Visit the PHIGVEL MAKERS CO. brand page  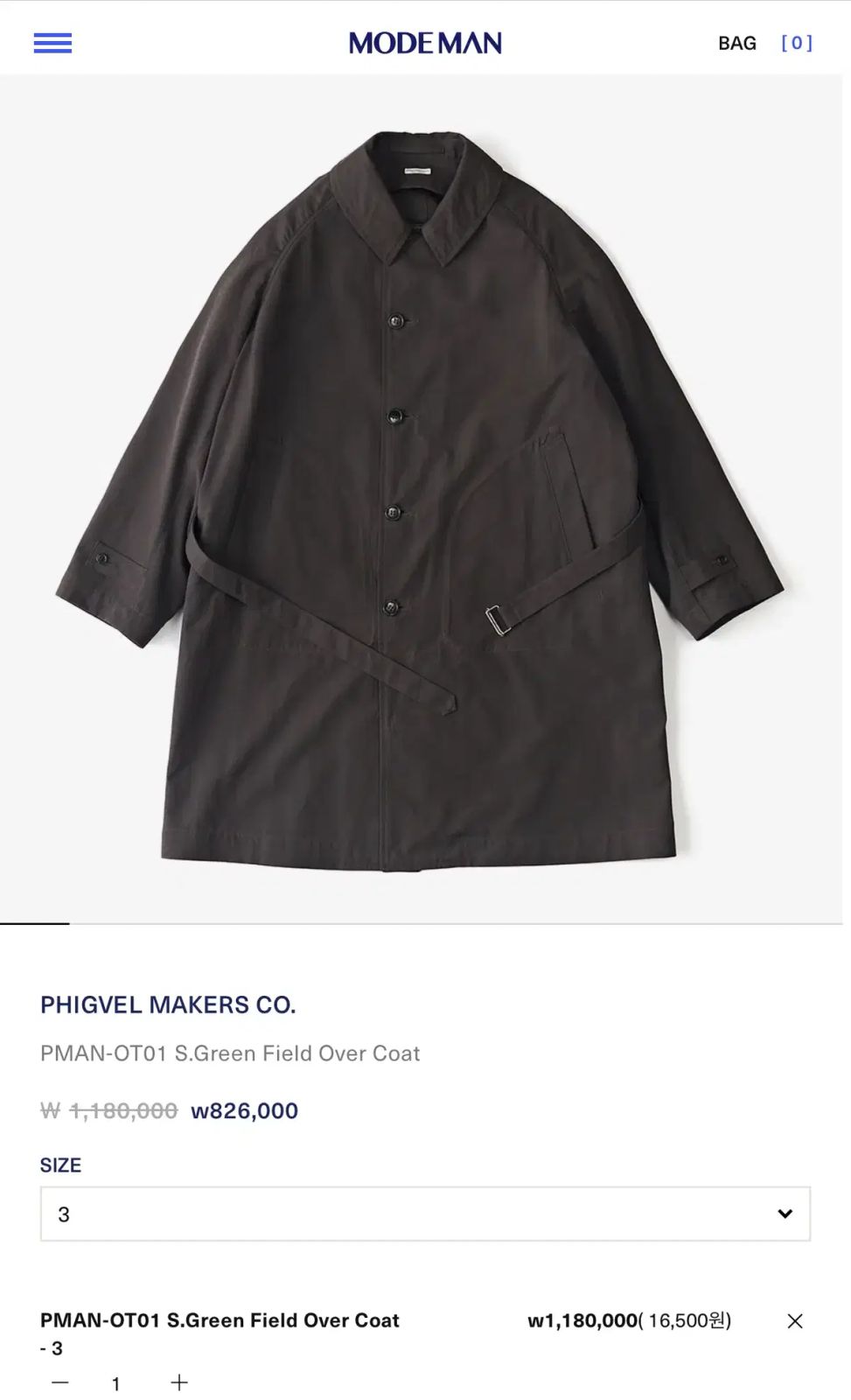coord(168,1004)
